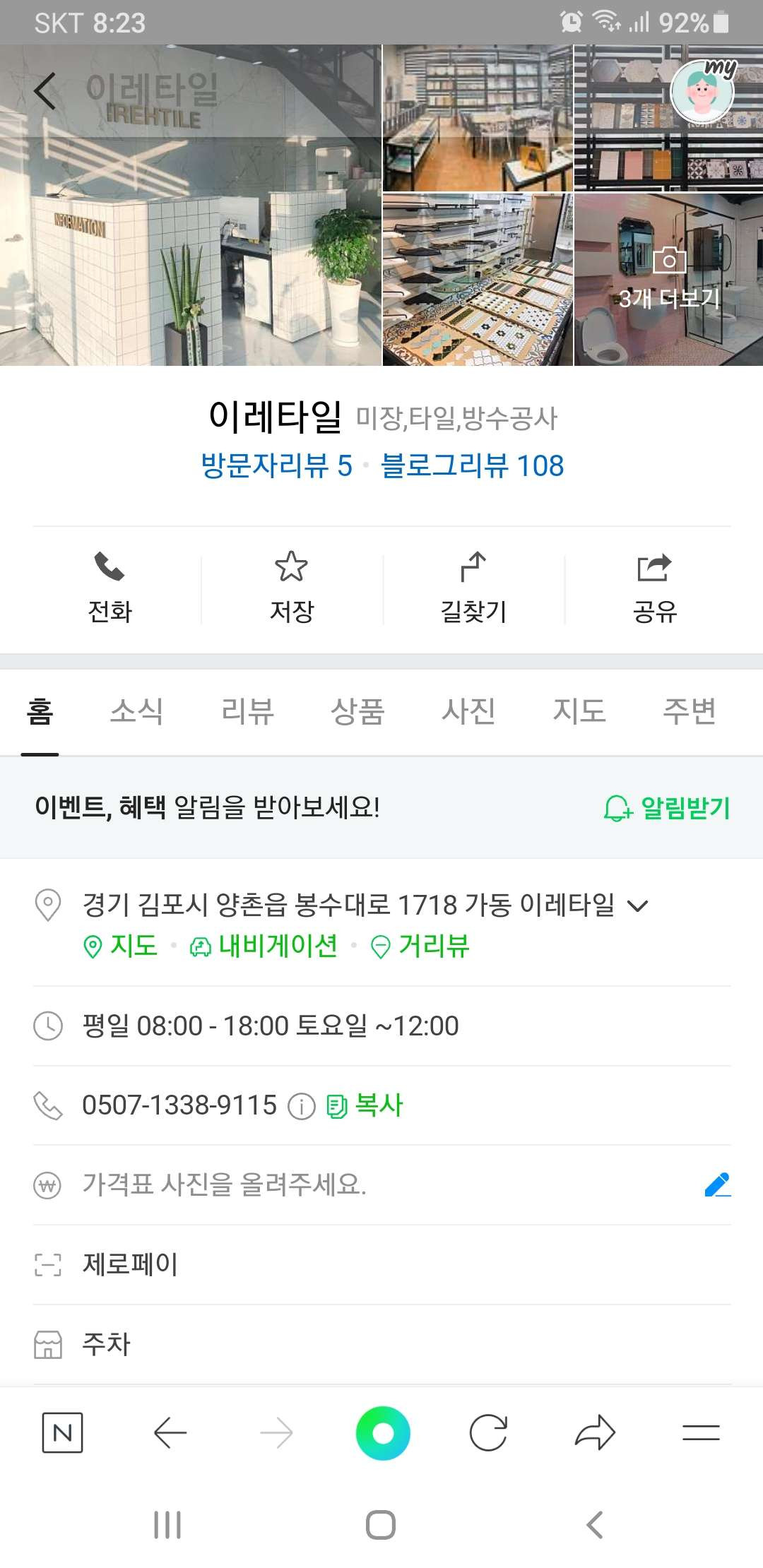This screenshot has width=763, height=1568.
Task: Open the my profile avatar
Action: click(x=702, y=92)
